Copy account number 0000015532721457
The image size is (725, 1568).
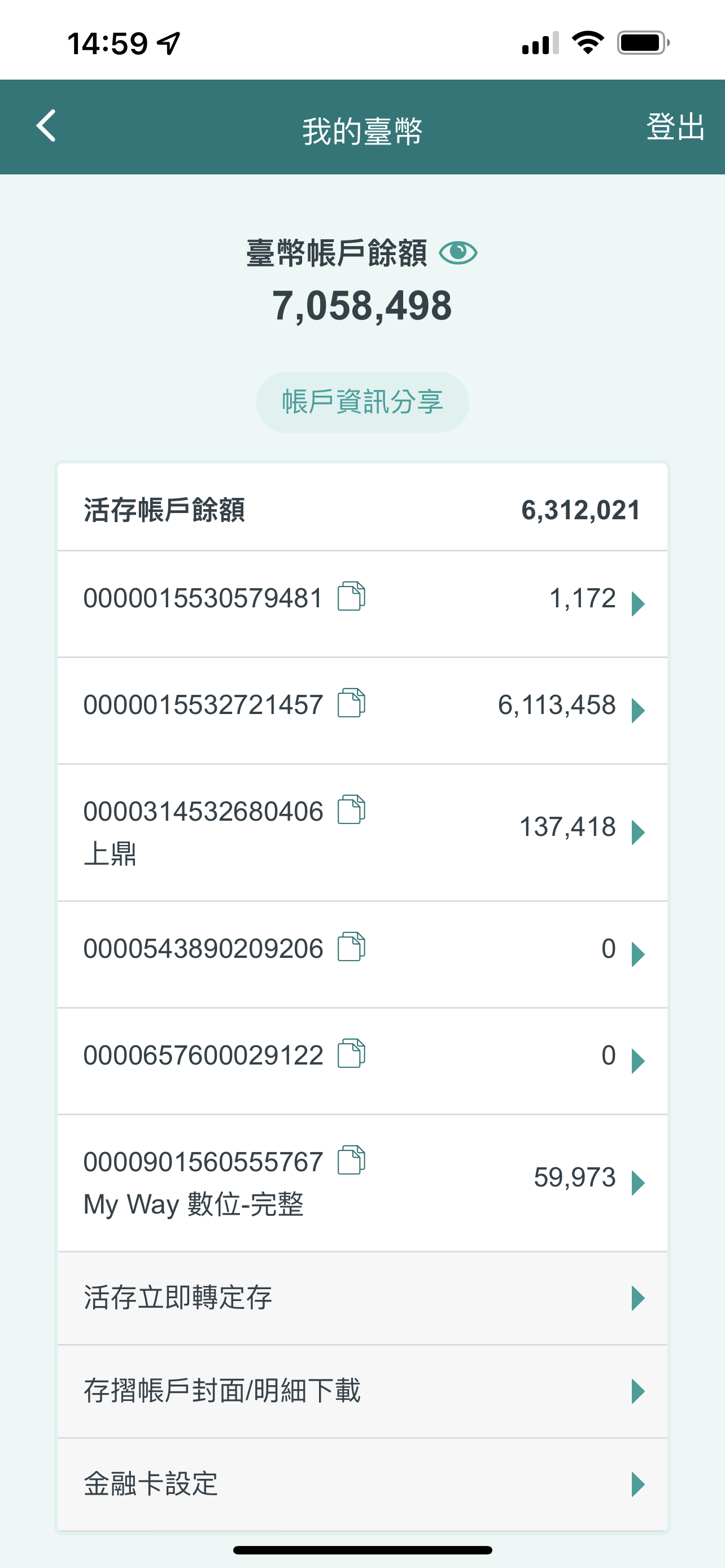[x=351, y=703]
